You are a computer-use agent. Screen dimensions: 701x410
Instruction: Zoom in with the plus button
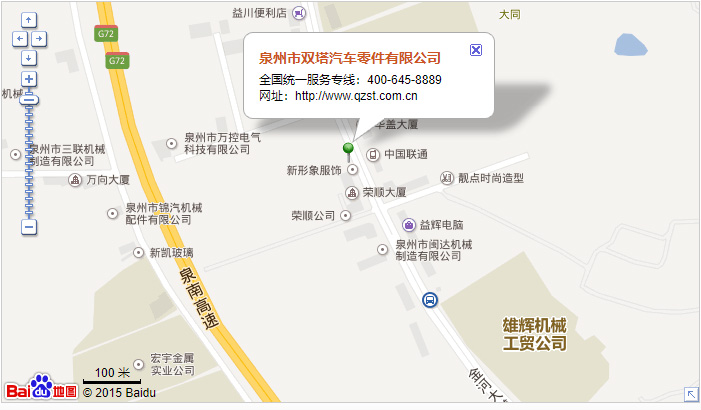click(29, 79)
